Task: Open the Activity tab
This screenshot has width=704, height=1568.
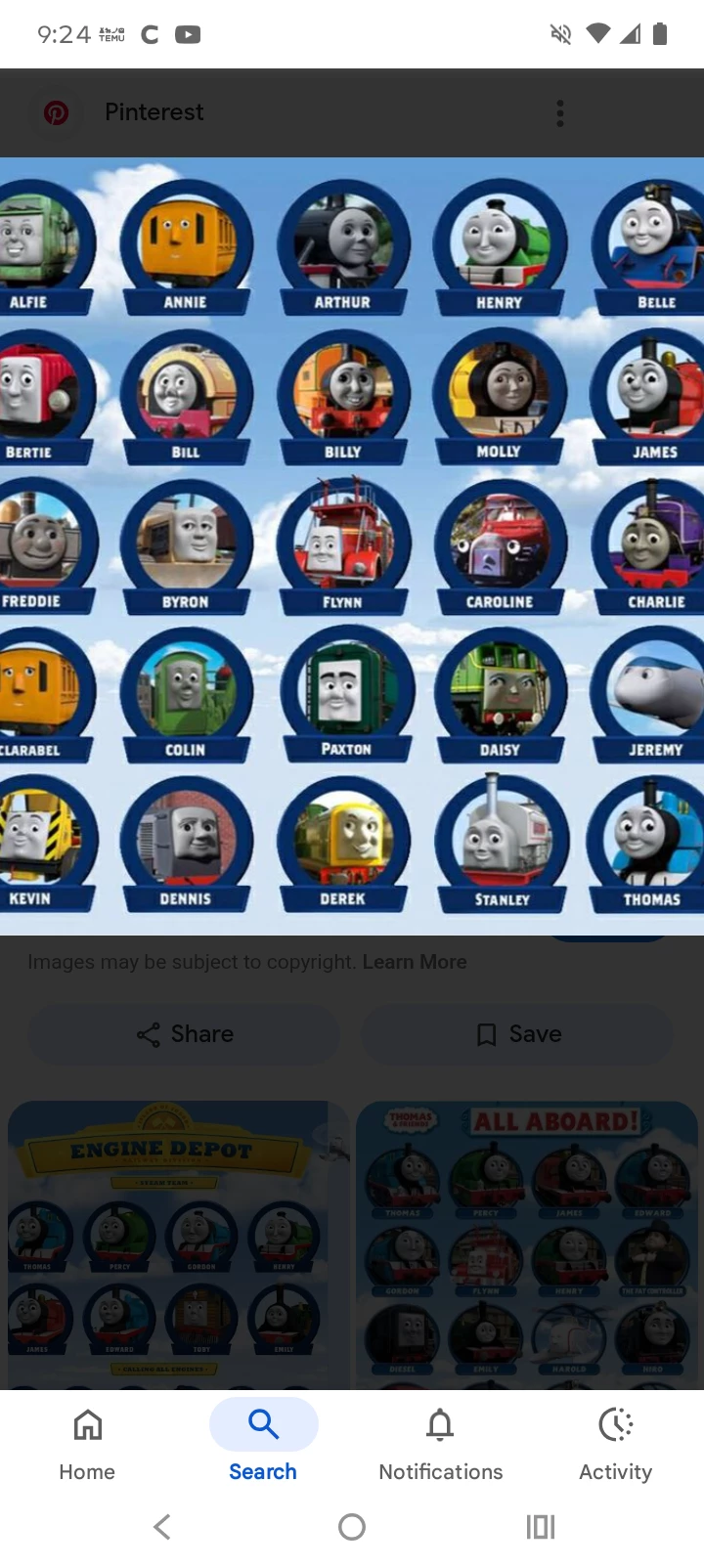Action: (x=615, y=1445)
